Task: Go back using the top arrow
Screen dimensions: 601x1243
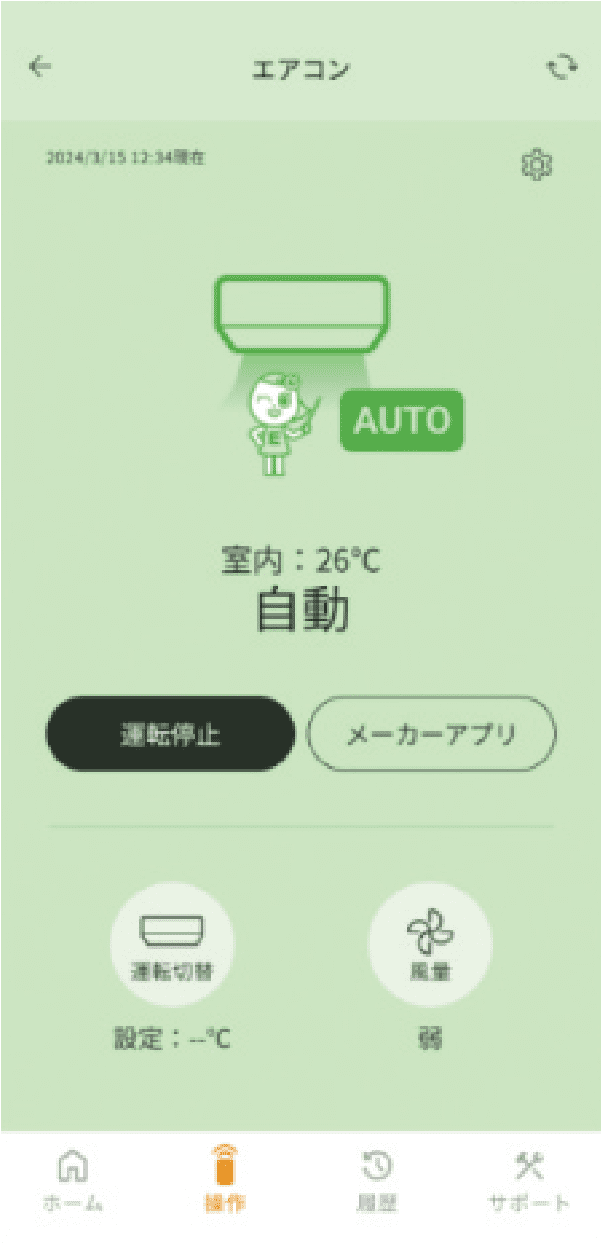Action: 40,67
